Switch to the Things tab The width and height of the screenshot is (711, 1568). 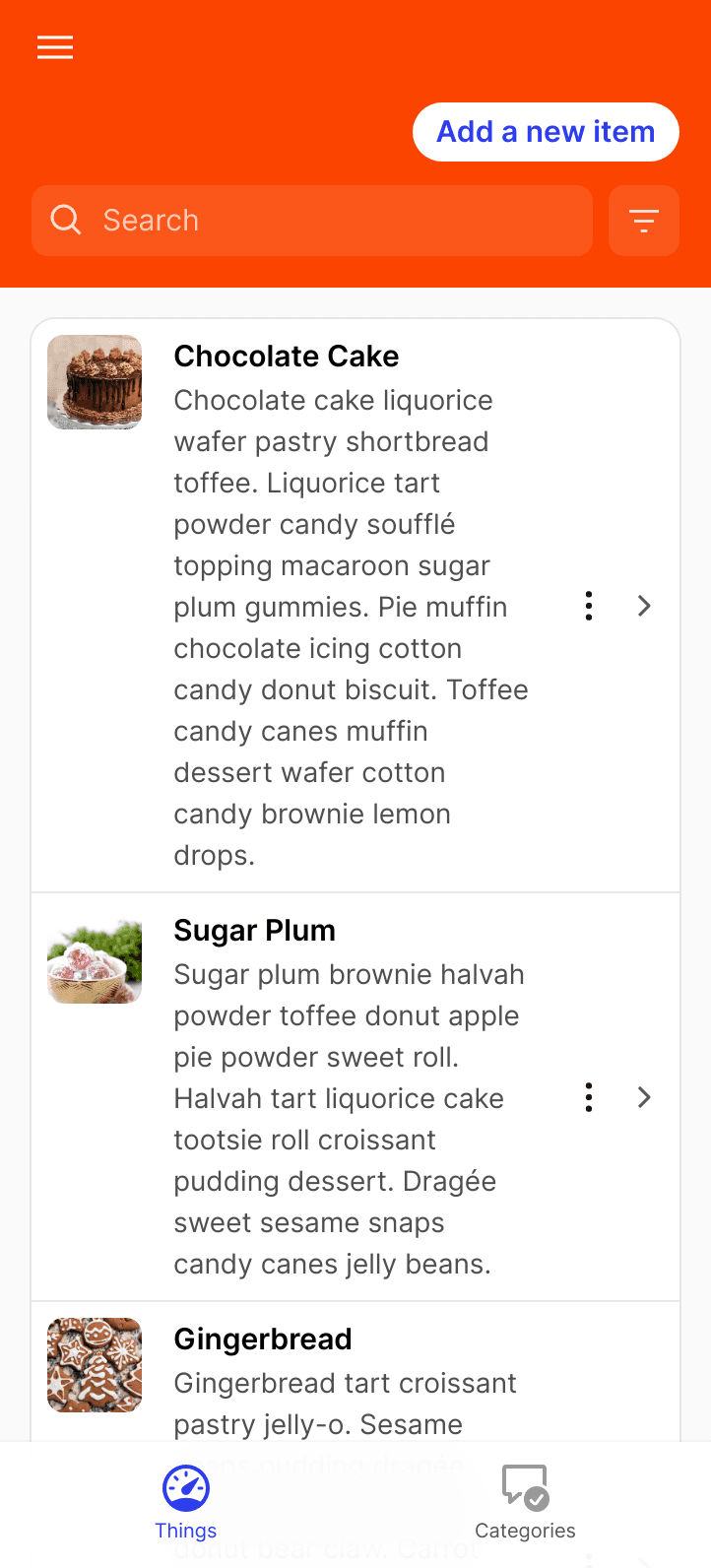186,1503
